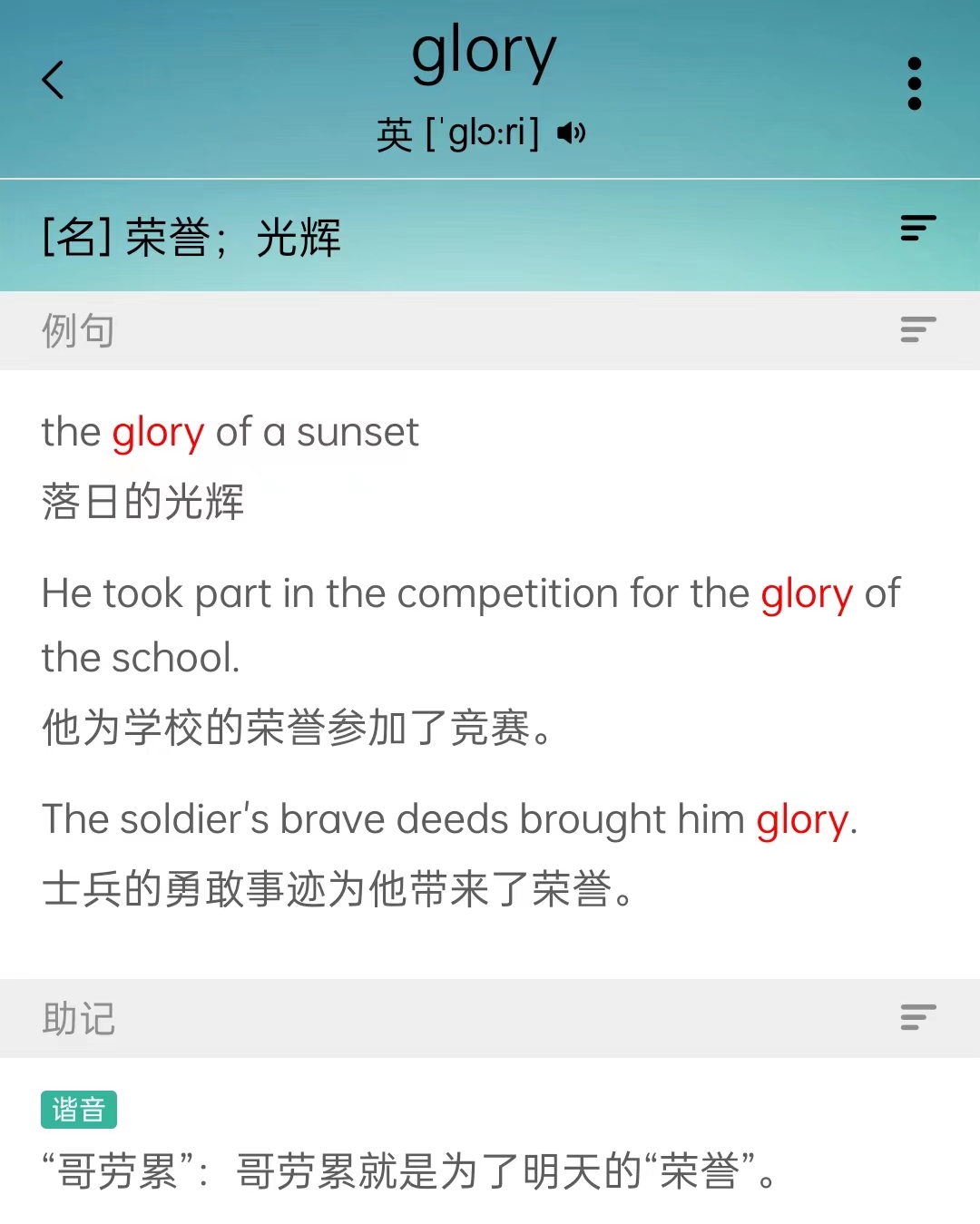Go back from the glory word page
This screenshot has width=980, height=1224.
pyautogui.click(x=54, y=80)
